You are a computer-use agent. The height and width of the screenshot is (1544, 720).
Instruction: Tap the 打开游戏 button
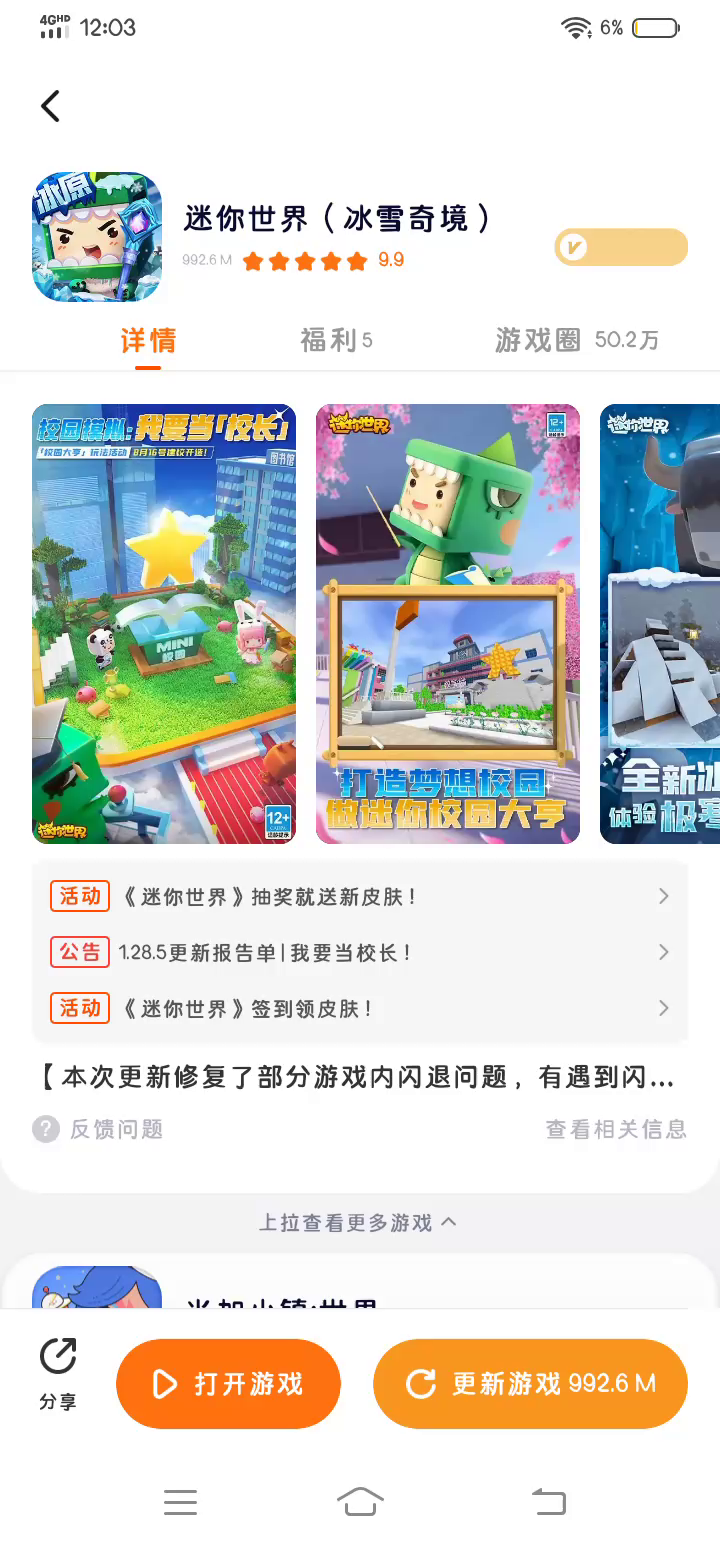click(x=228, y=1384)
